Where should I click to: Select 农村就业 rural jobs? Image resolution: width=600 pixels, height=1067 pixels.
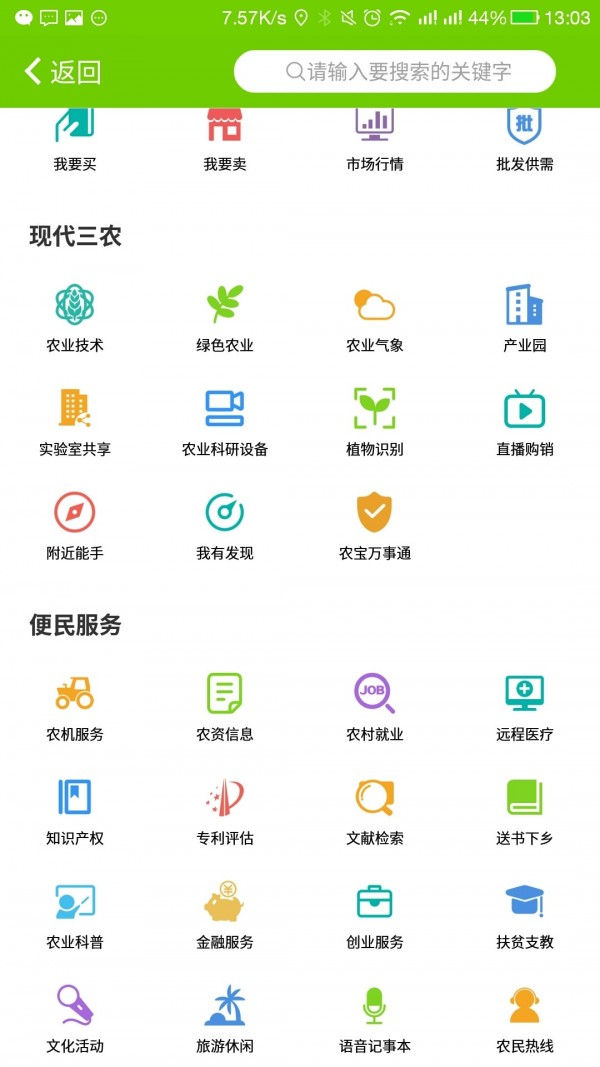375,707
